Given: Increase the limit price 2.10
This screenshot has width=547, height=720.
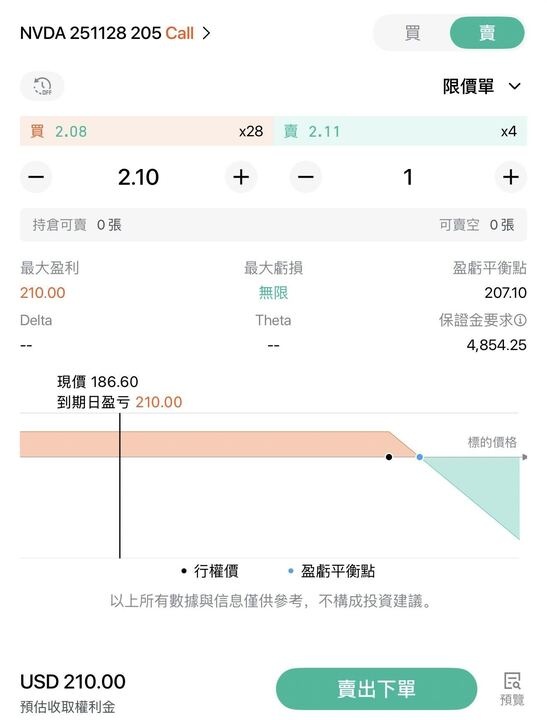Looking at the screenshot, I should tap(241, 177).
